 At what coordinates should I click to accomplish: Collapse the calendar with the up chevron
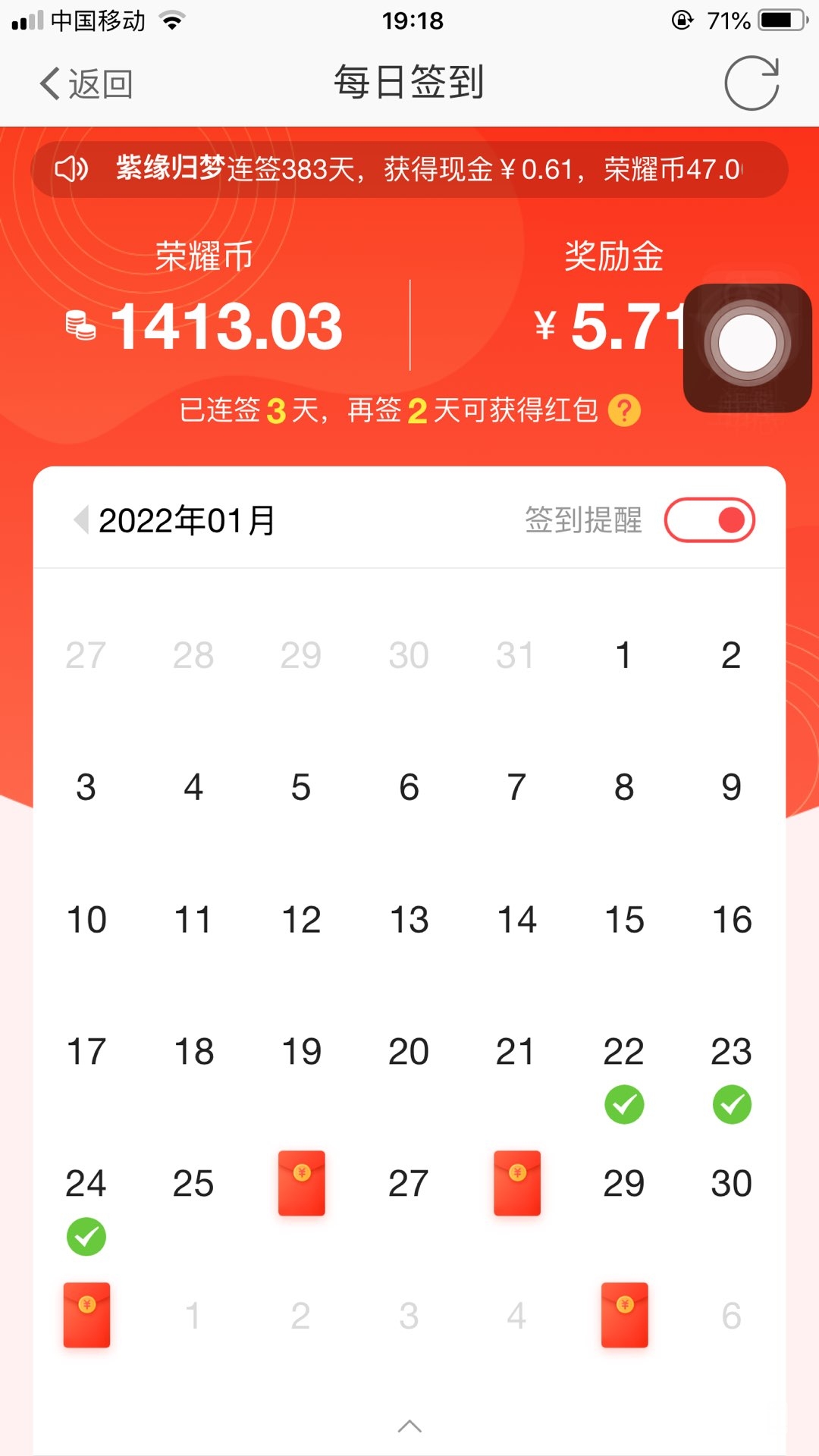click(409, 1426)
